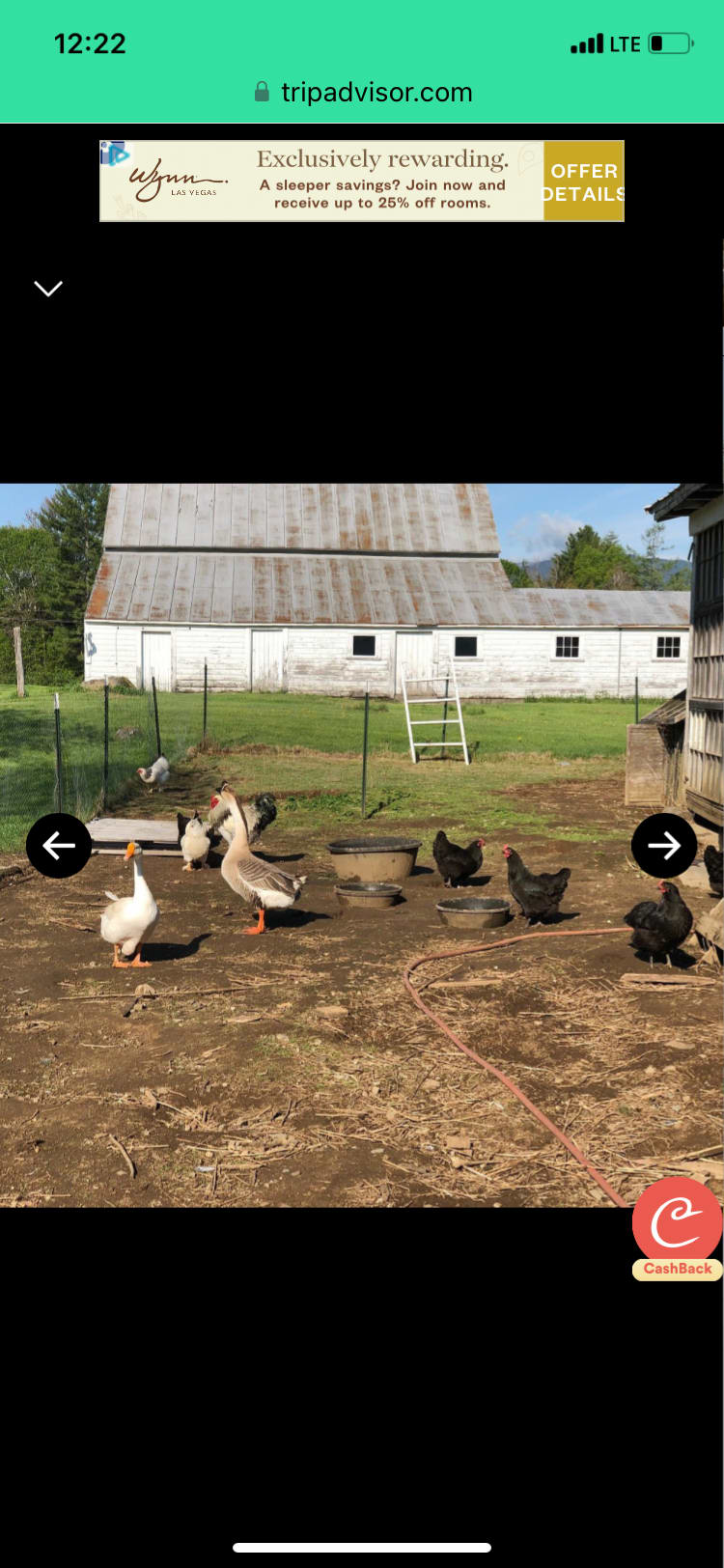Collapse the photo viewer with the down chevron
The height and width of the screenshot is (1568, 724).
[x=48, y=289]
